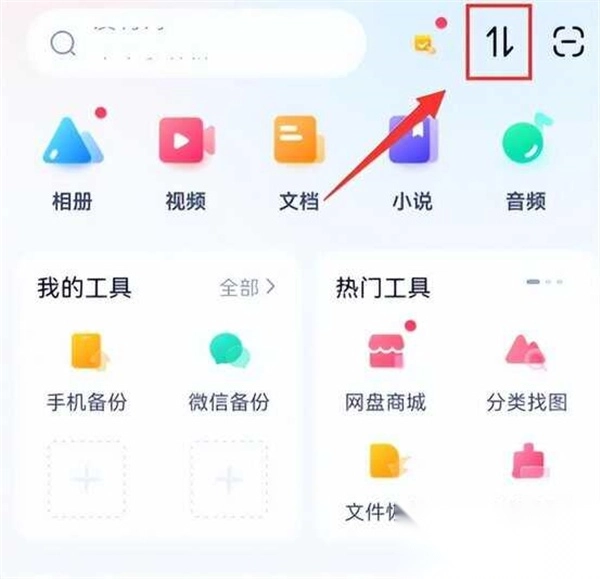Viewport: 600px width, 579px height.
Task: Add a tool under 手机备份
Action: pos(87,480)
